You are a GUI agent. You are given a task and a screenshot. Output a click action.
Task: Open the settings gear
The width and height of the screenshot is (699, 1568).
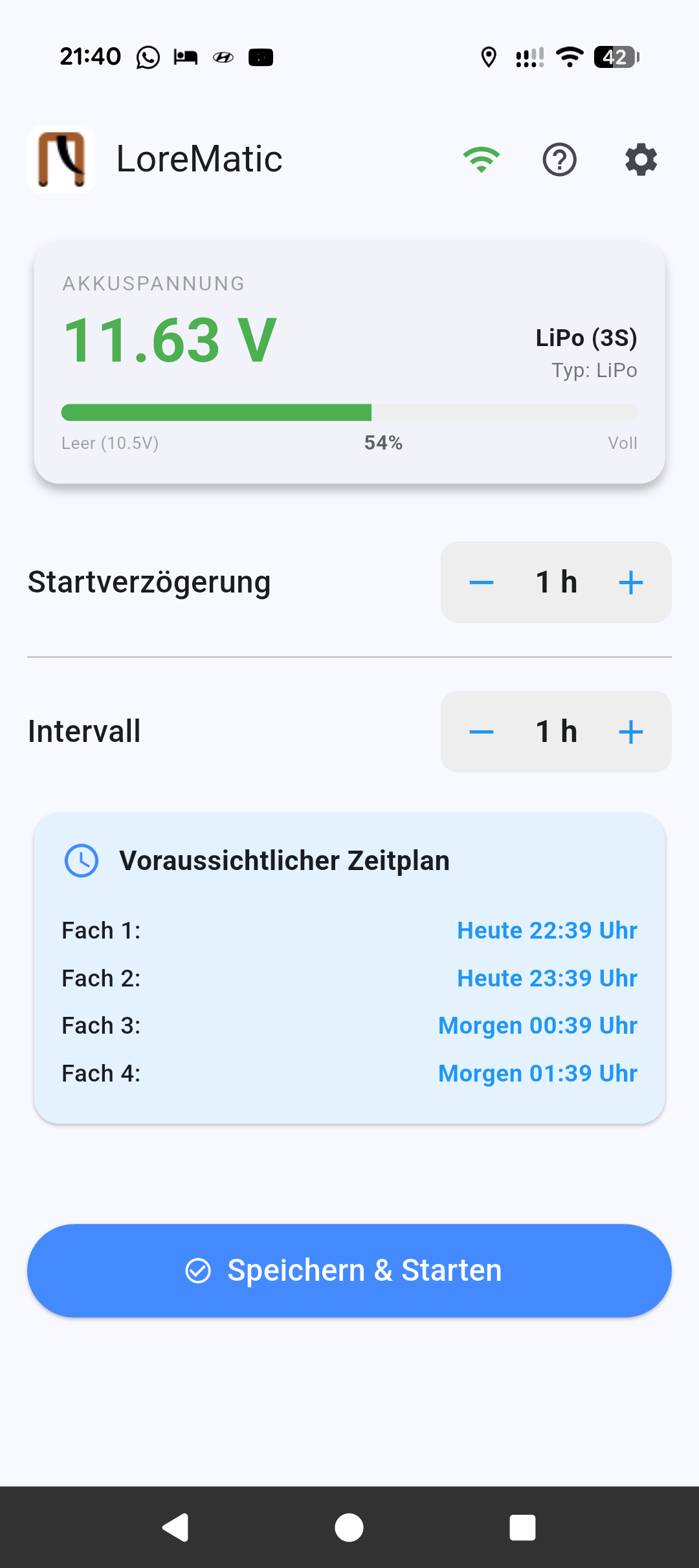(641, 160)
